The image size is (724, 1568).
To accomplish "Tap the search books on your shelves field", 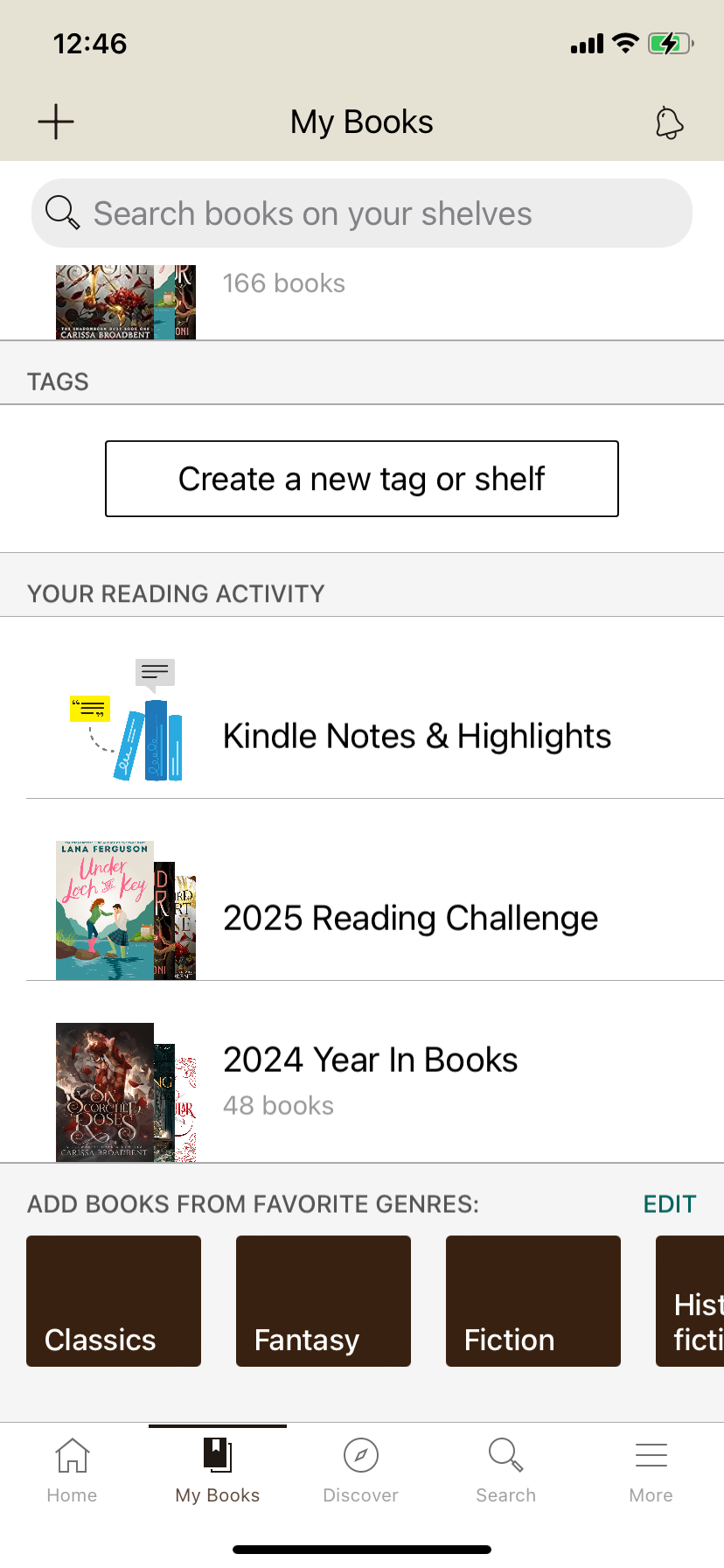I will pyautogui.click(x=361, y=213).
